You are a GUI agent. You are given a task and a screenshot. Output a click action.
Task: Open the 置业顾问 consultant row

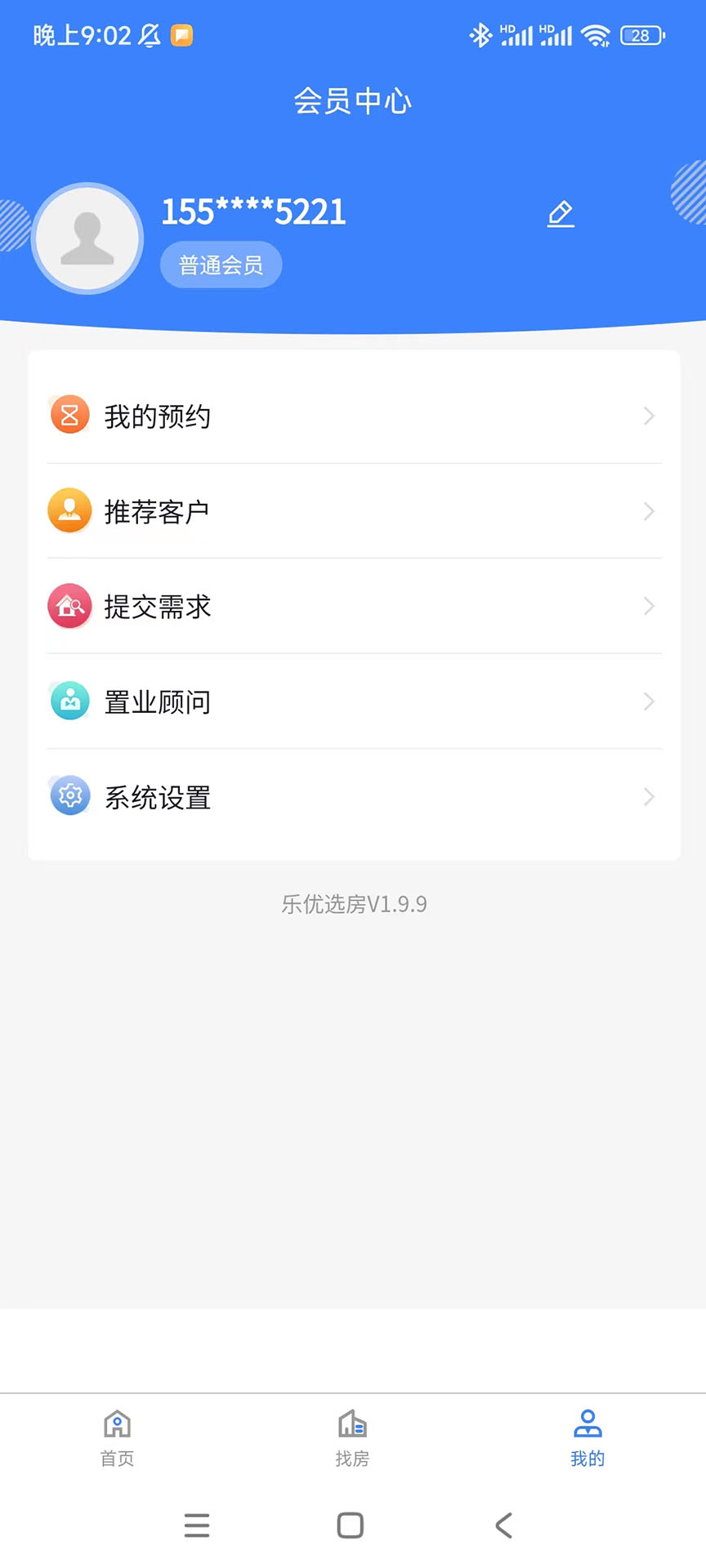[353, 702]
